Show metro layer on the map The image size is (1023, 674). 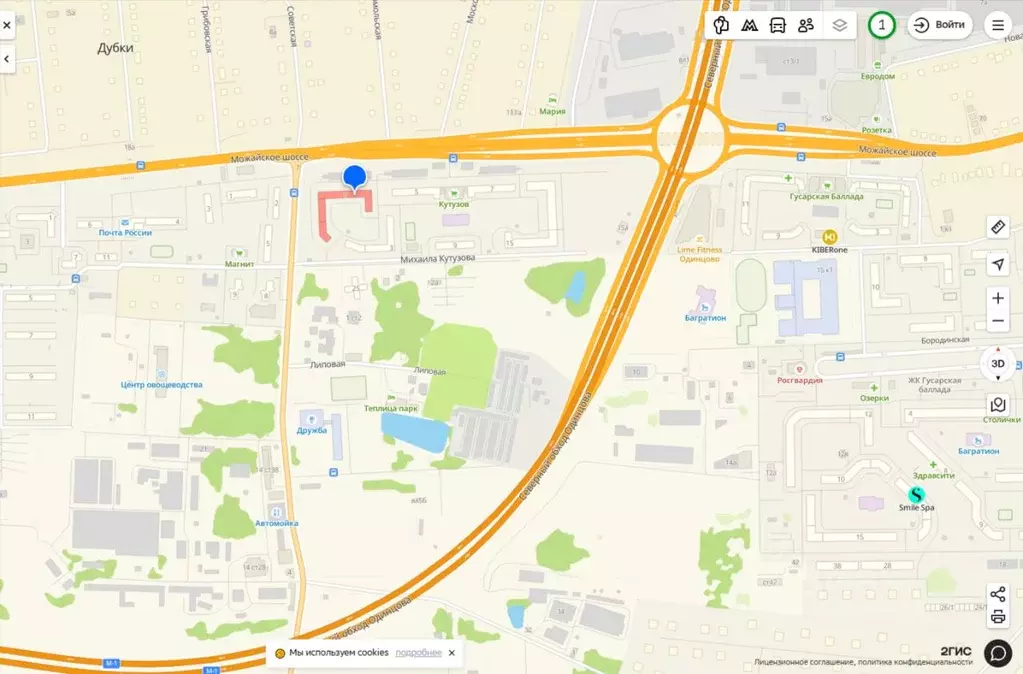[749, 25]
